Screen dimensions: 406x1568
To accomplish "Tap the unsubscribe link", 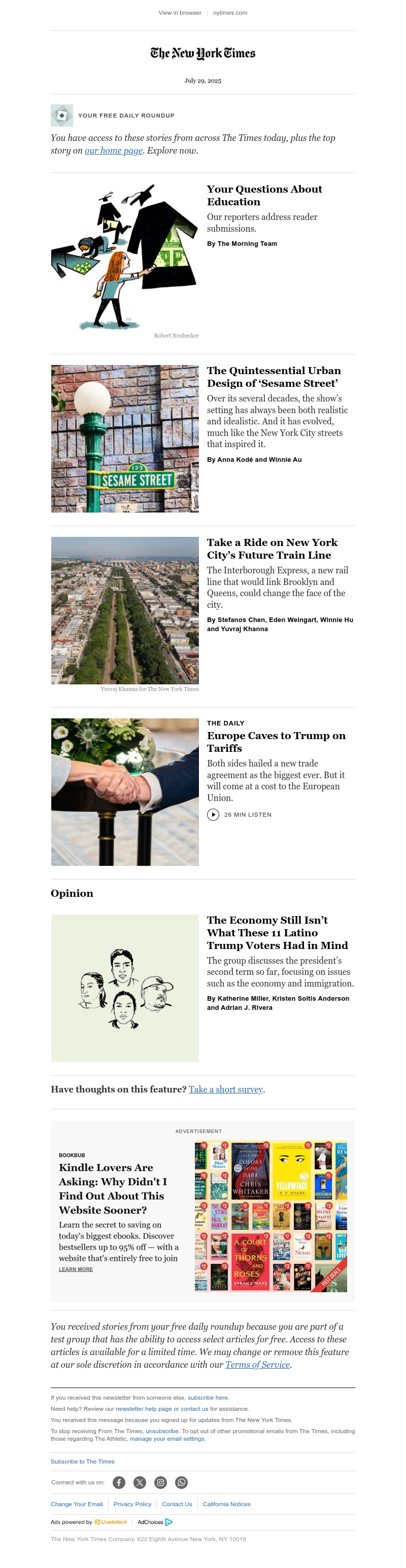I will point(162,1431).
